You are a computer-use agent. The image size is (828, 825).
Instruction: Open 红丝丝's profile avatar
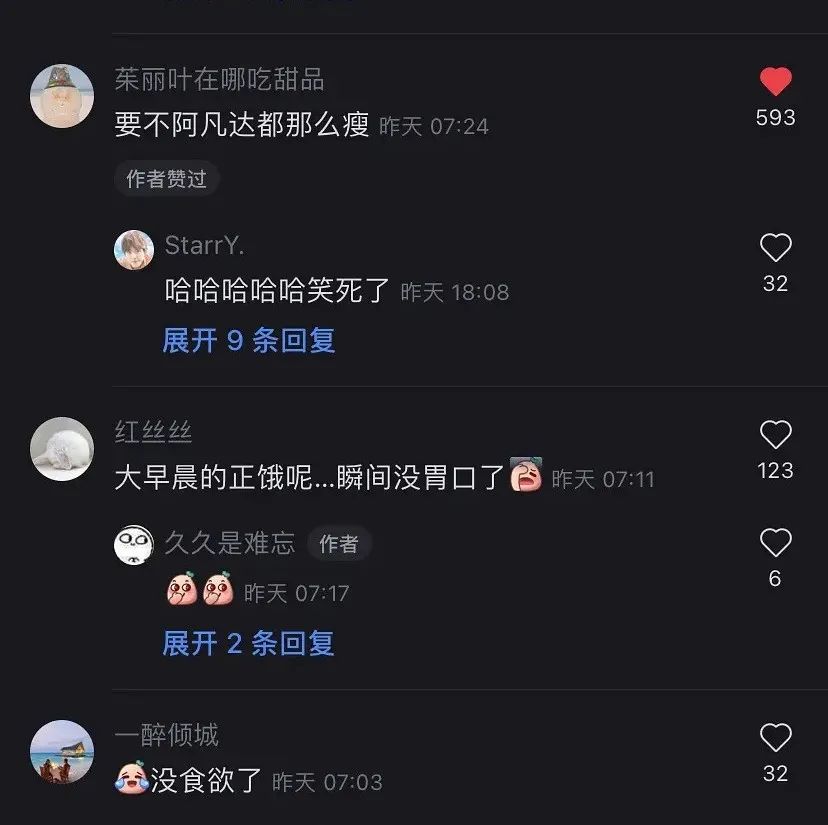tap(62, 449)
